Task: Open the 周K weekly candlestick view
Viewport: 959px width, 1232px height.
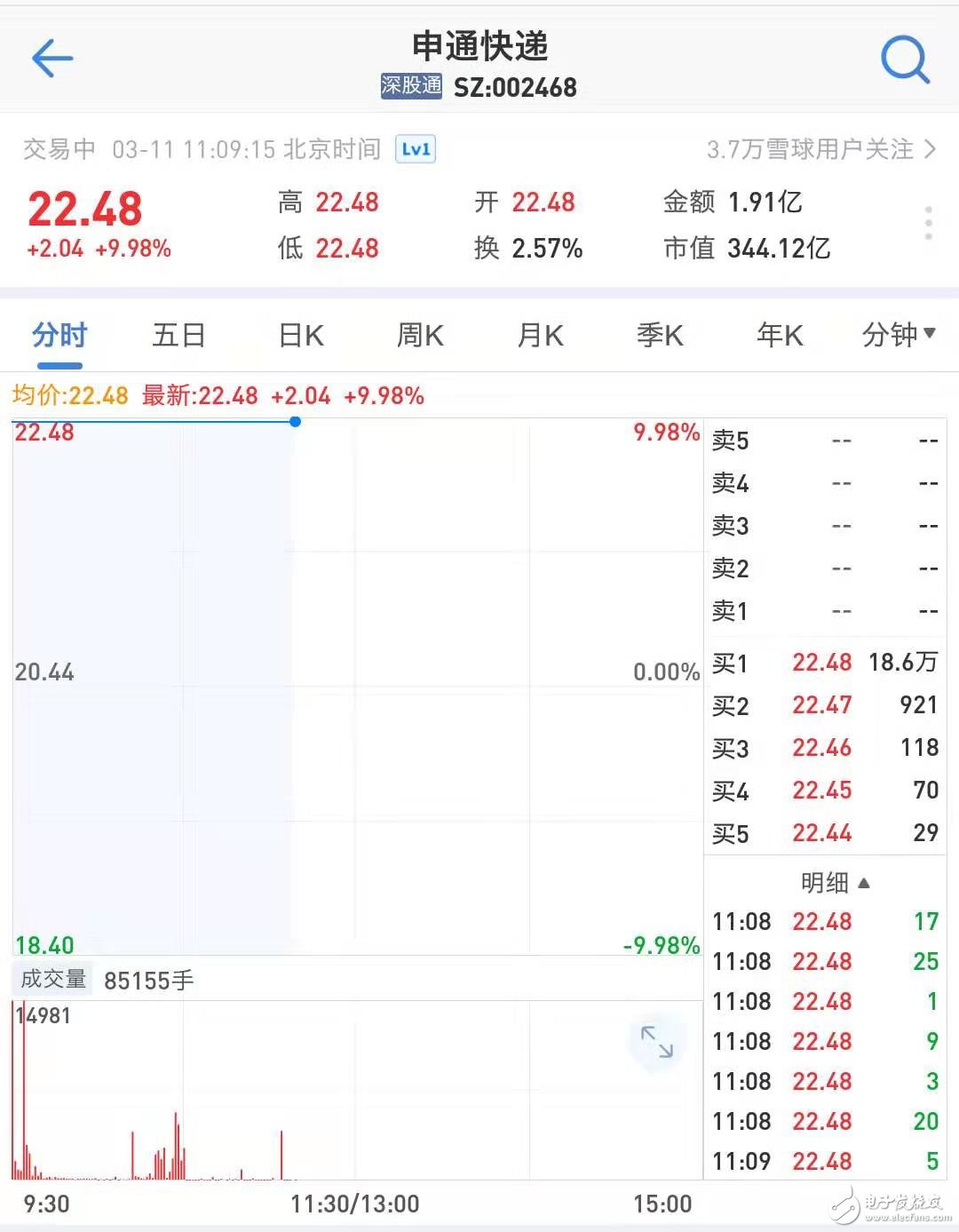Action: coord(418,335)
